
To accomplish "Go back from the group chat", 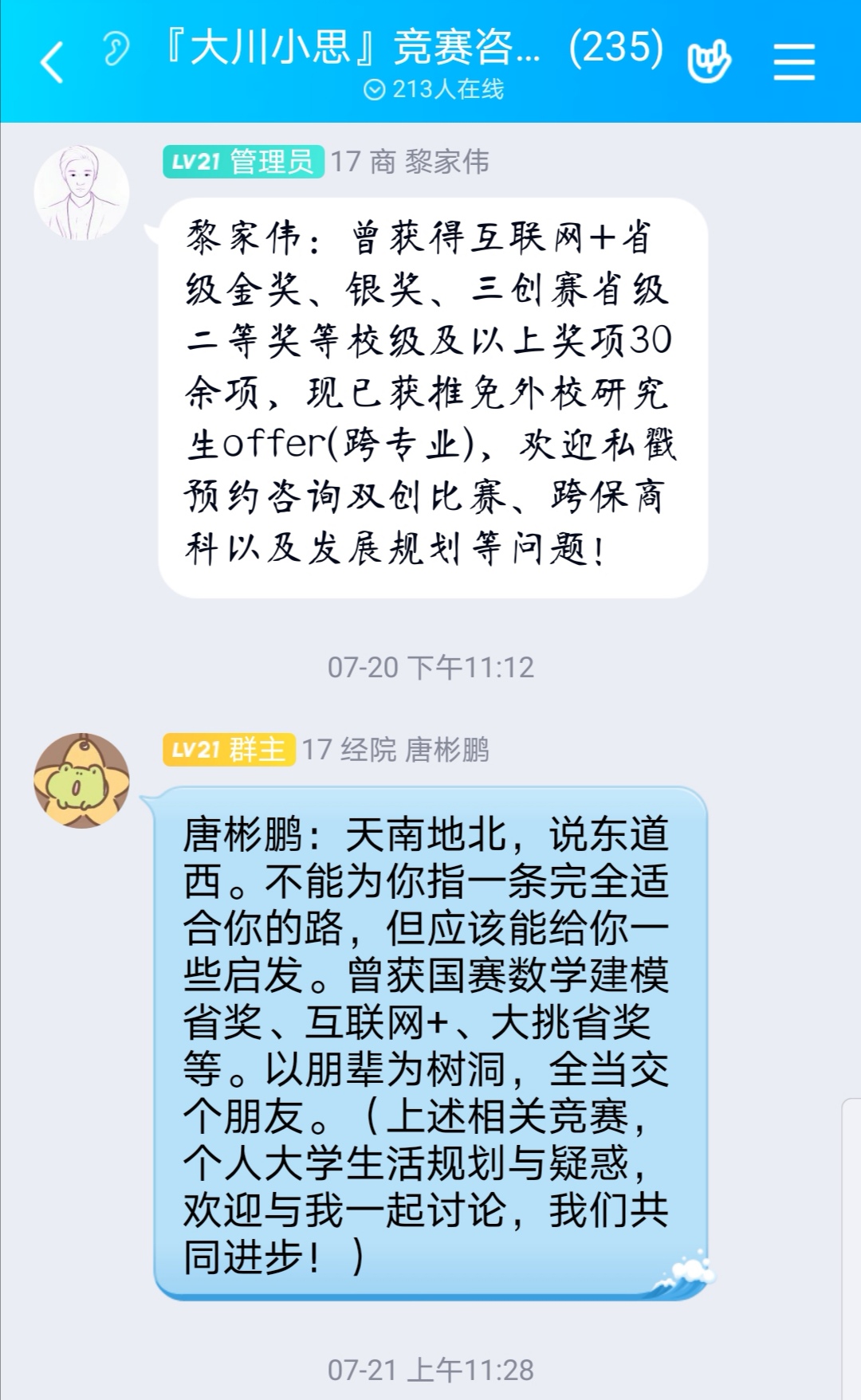I will pyautogui.click(x=53, y=62).
